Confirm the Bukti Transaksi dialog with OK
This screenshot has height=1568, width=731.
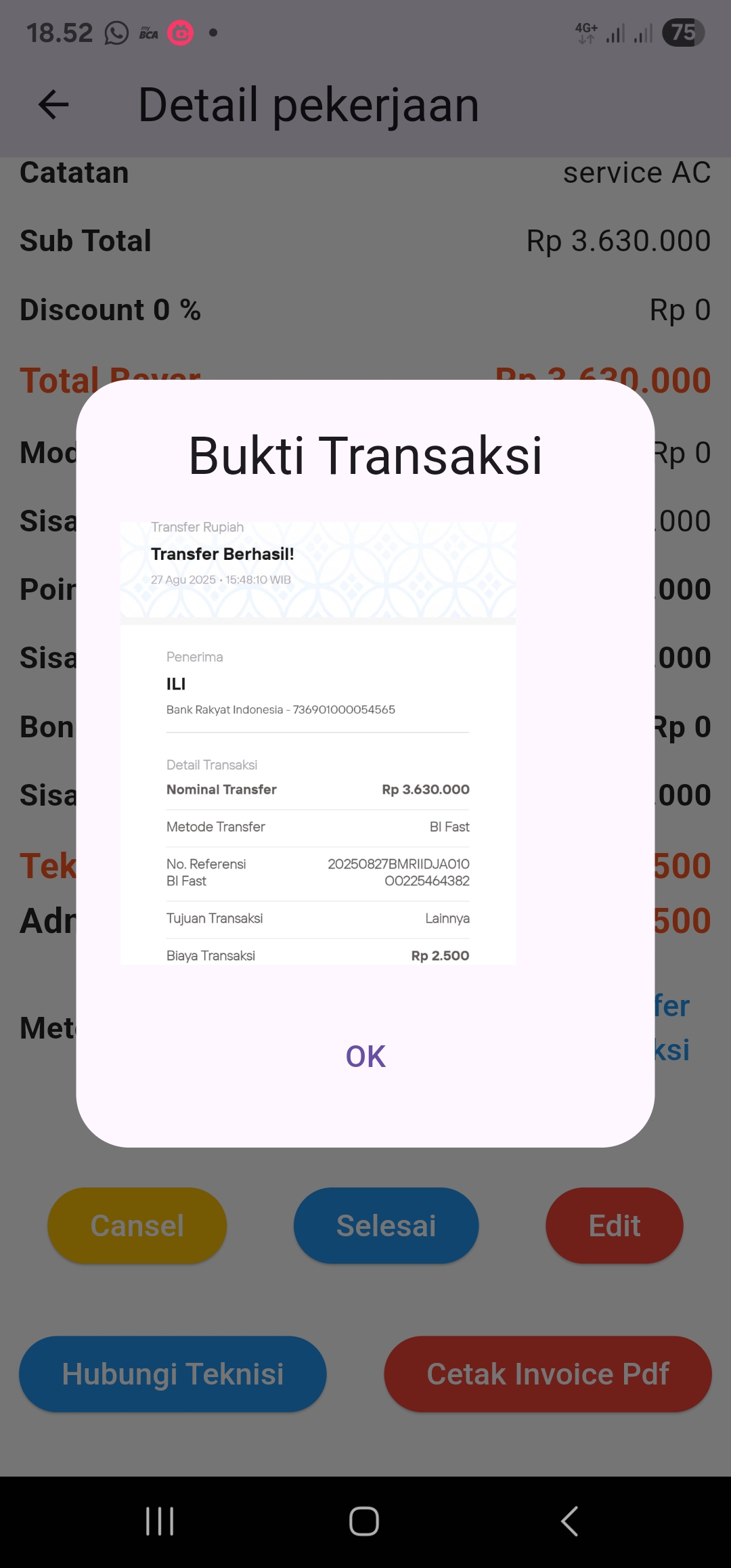click(365, 1056)
